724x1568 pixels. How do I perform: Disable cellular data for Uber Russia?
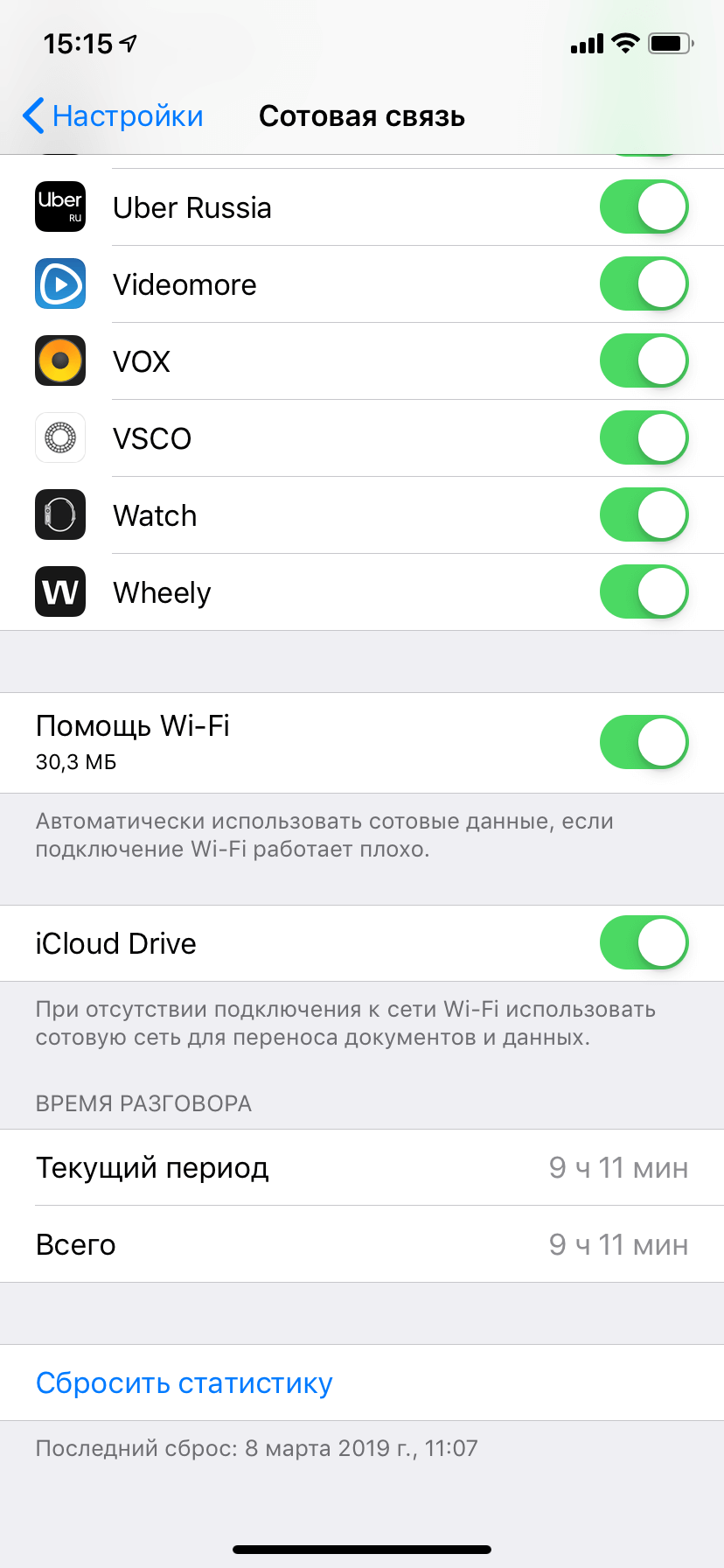tap(644, 207)
